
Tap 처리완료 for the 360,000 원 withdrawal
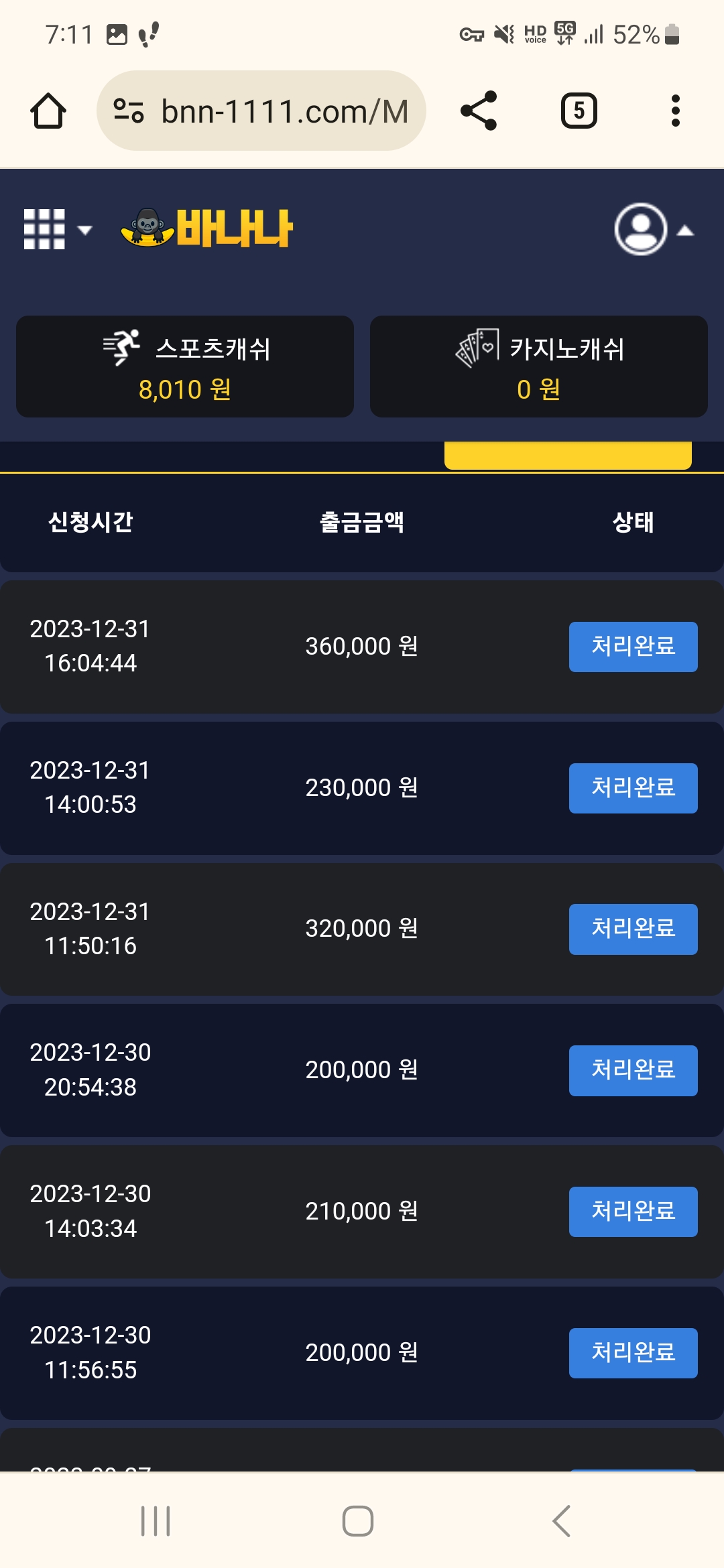click(x=633, y=647)
